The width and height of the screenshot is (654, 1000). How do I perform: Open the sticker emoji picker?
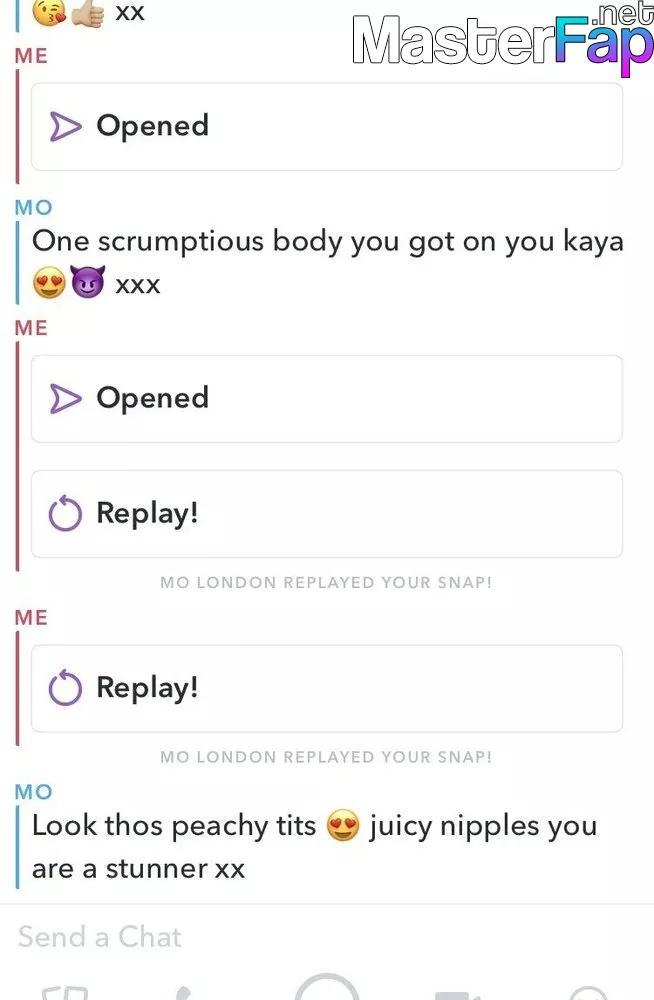click(x=588, y=992)
